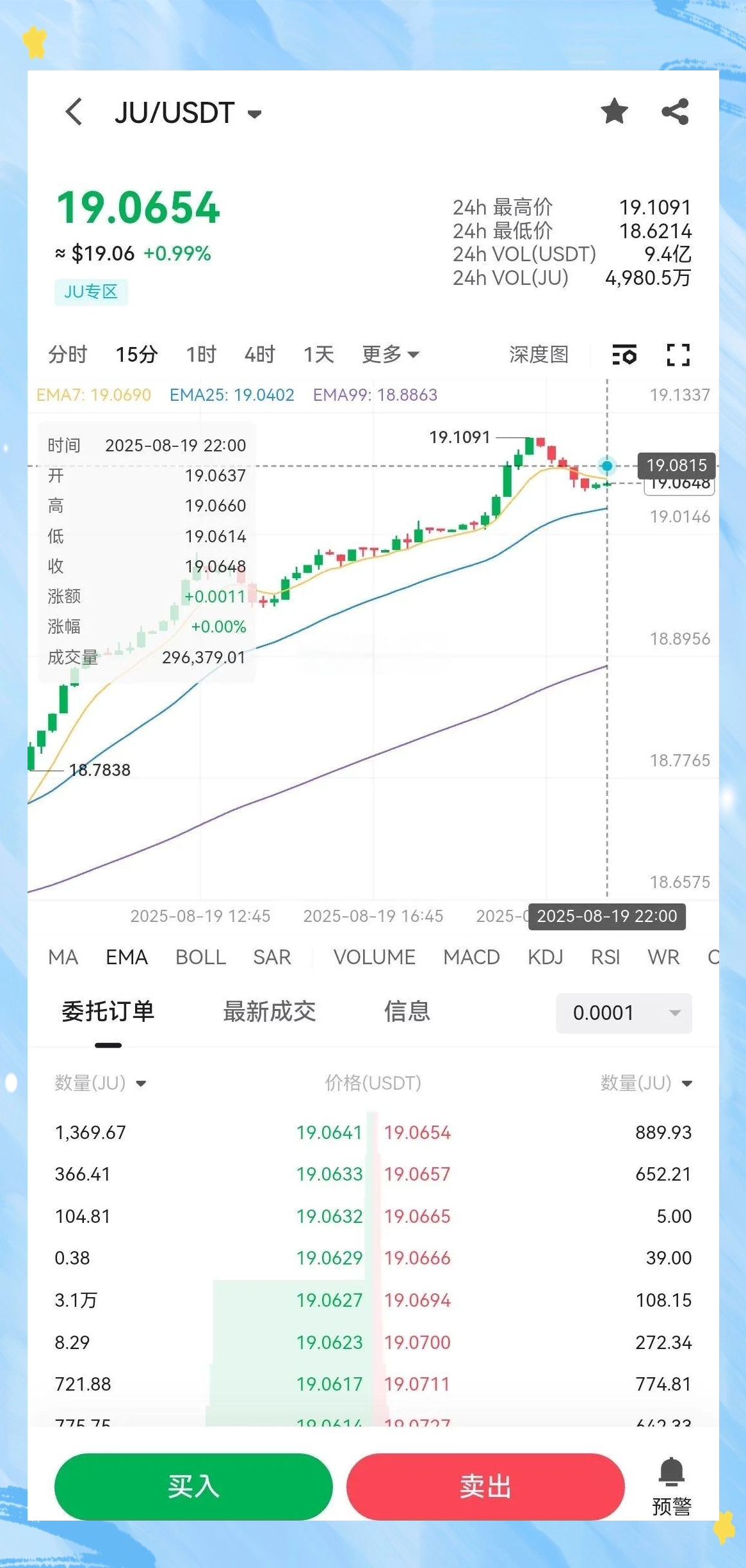This screenshot has height=1568, width=746.
Task: Select the 1天 daily candle interval
Action: click(318, 355)
